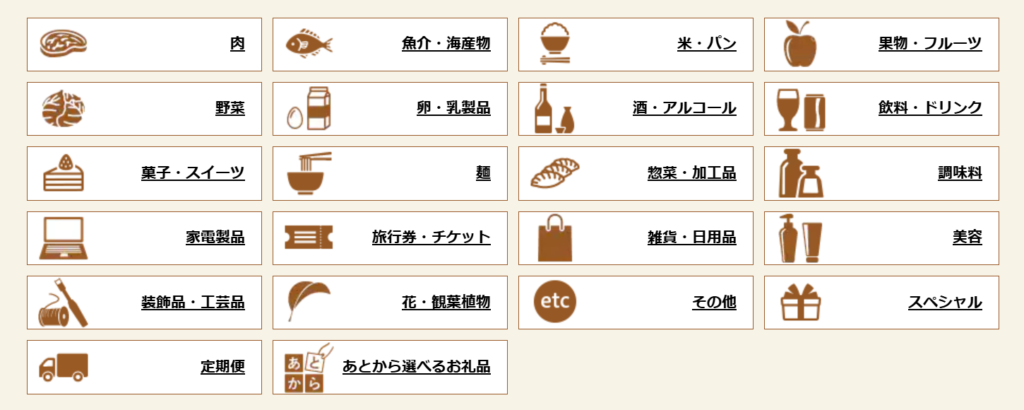This screenshot has height=410, width=1024.
Task: Go to 果物・フルーツ category
Action: (x=882, y=44)
